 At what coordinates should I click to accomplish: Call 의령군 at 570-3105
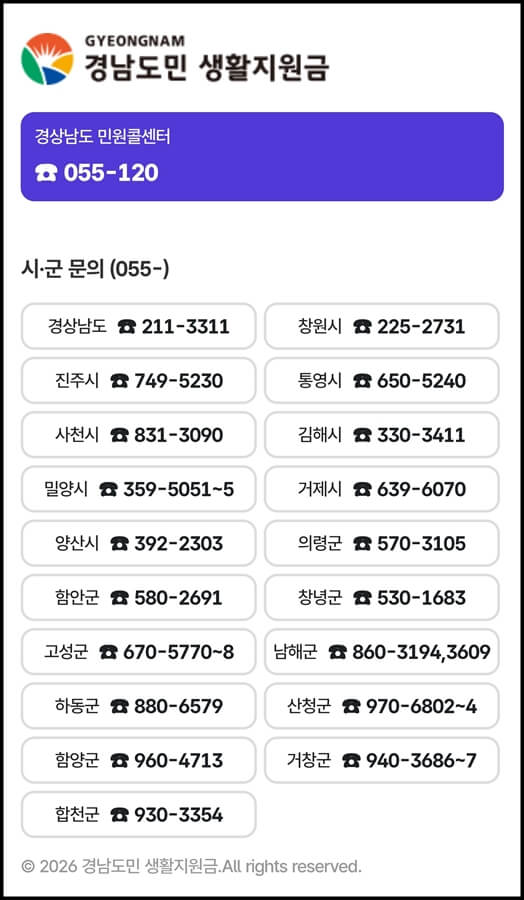click(x=382, y=544)
